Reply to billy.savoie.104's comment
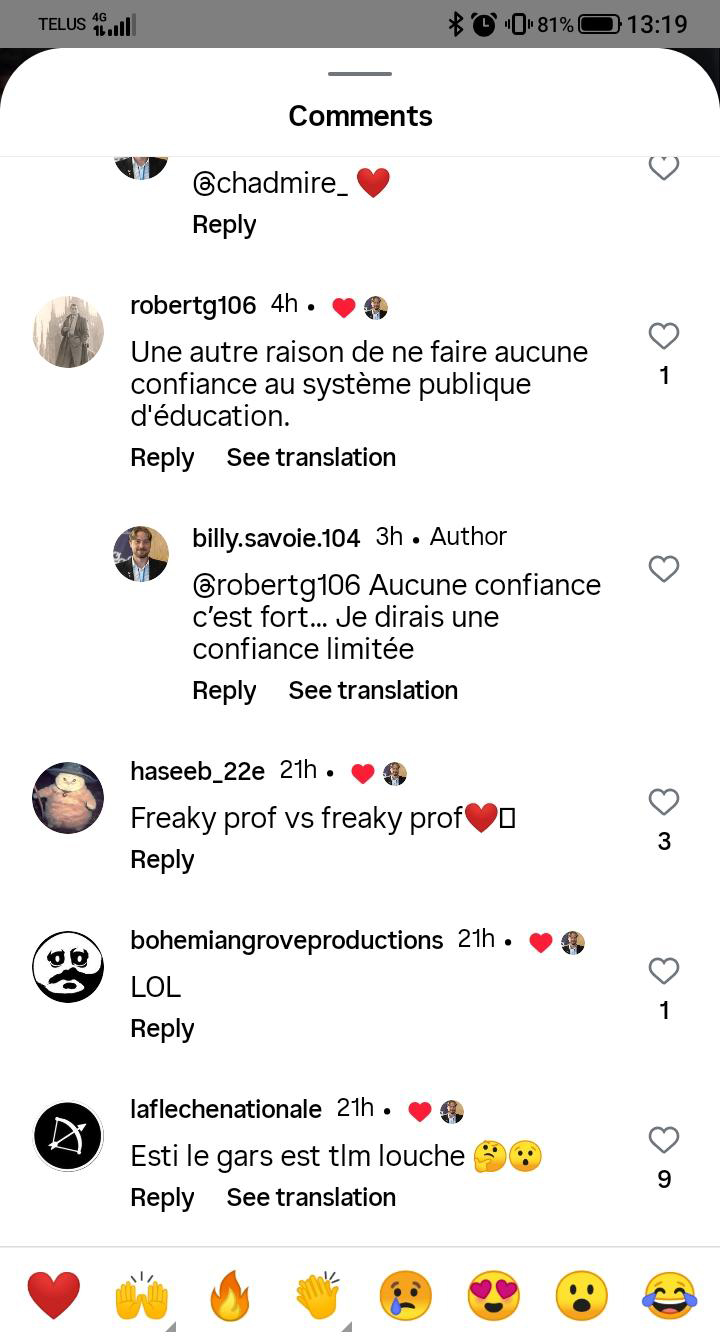Viewport: 720px width, 1340px height. click(x=224, y=691)
